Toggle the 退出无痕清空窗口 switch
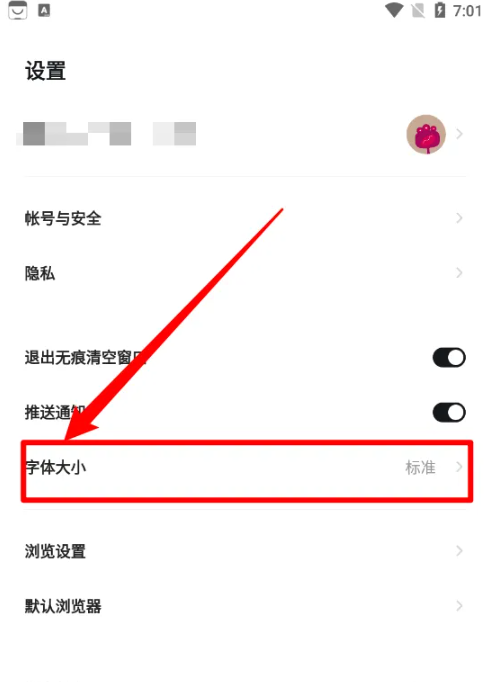 pos(449,358)
